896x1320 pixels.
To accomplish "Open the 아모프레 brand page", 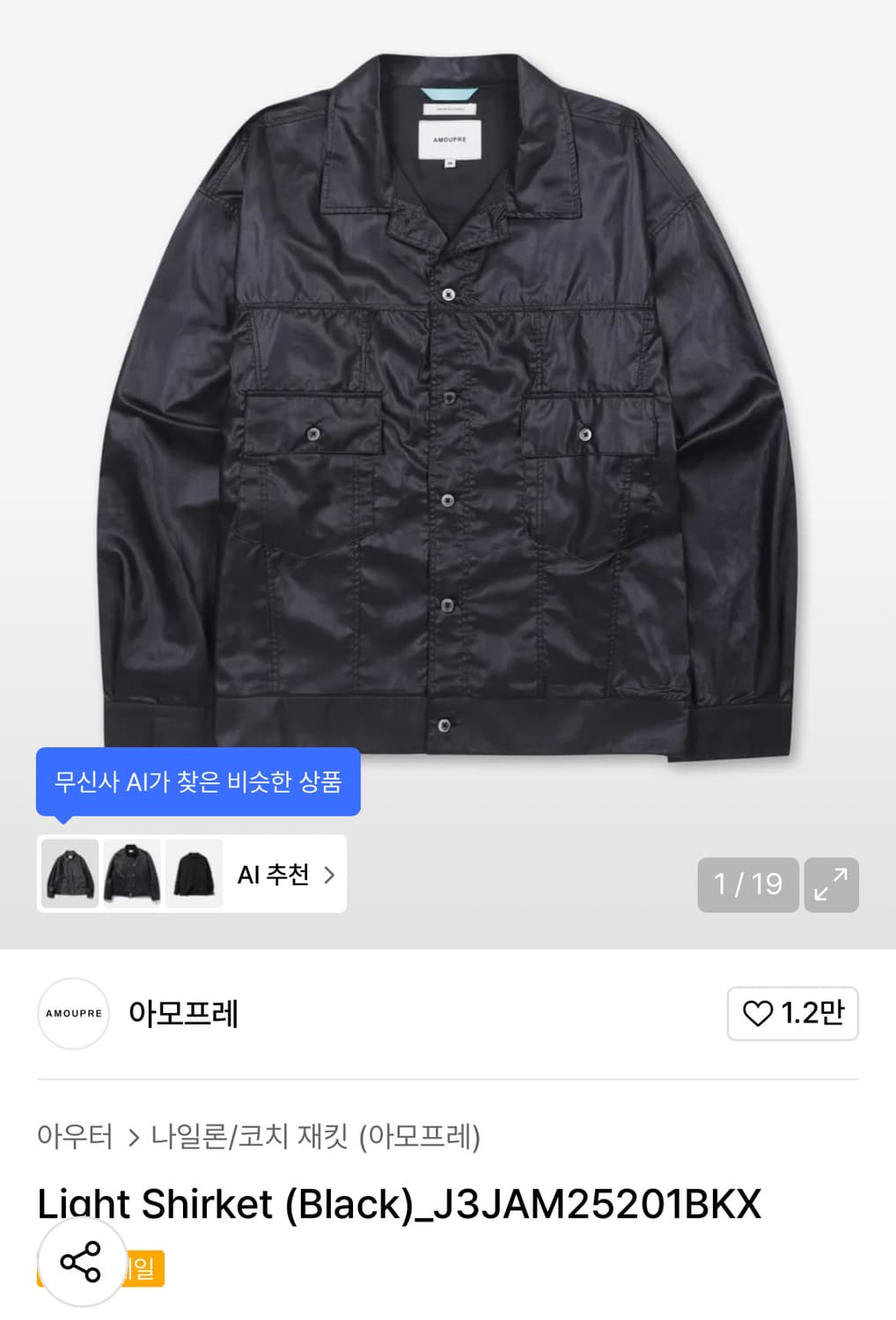I will pyautogui.click(x=183, y=1014).
